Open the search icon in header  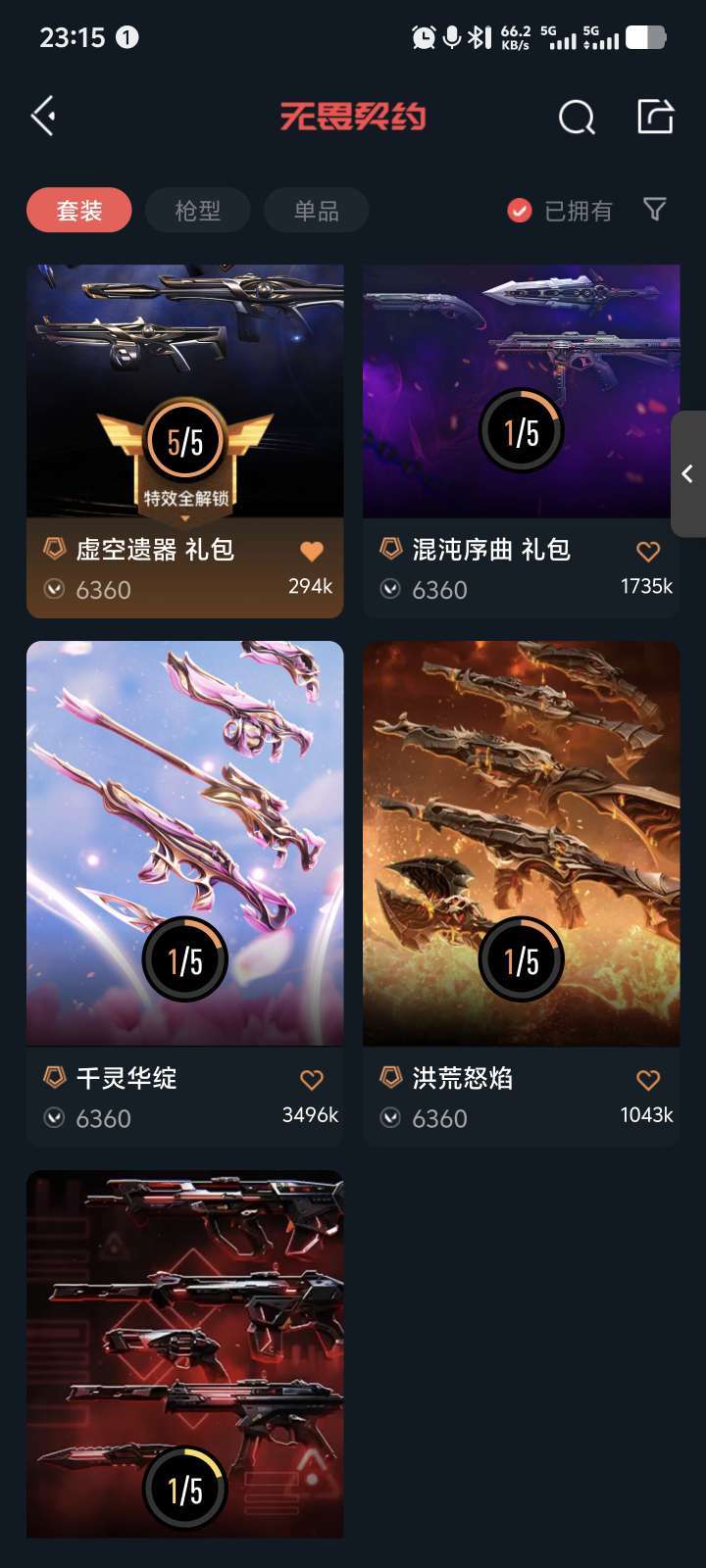point(577,117)
